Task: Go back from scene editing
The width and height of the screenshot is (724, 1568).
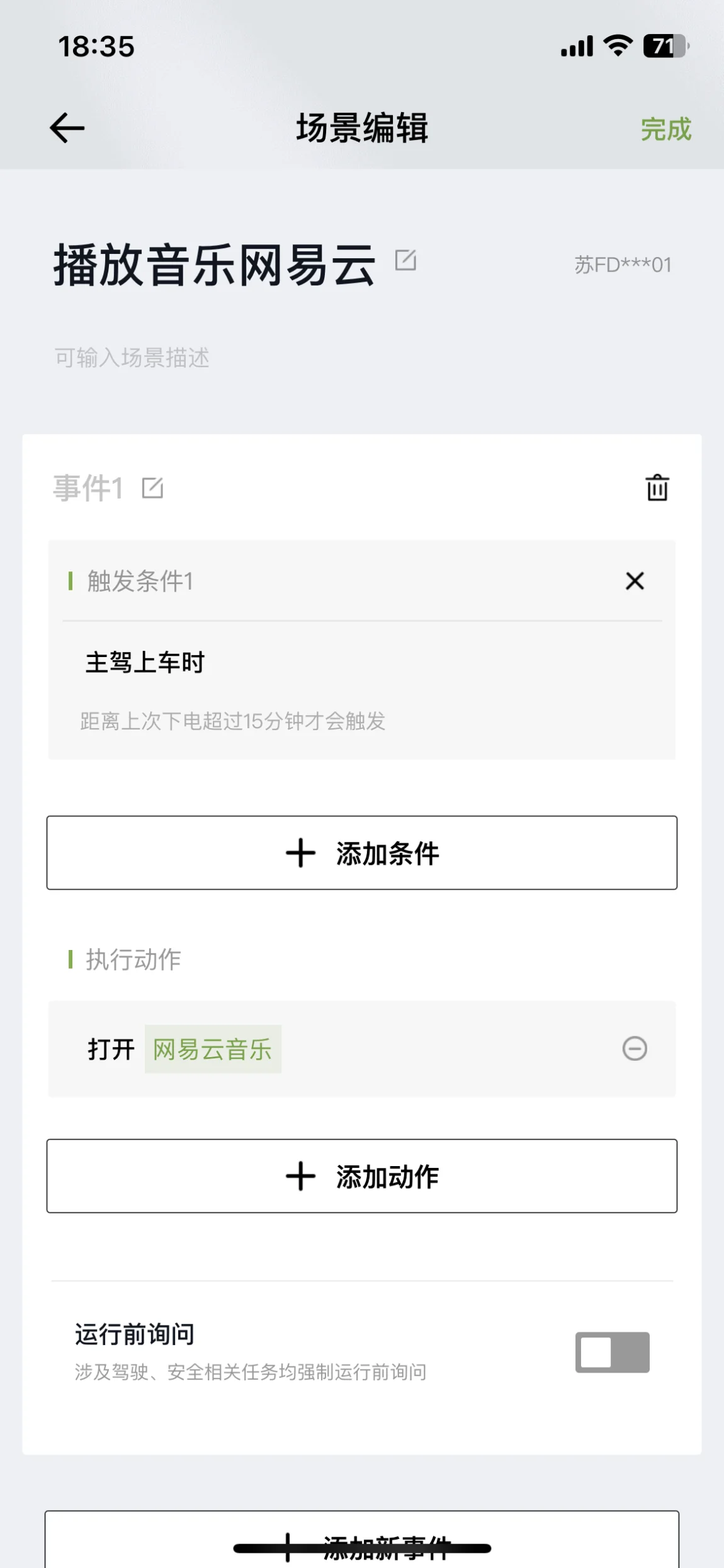Action: point(67,129)
